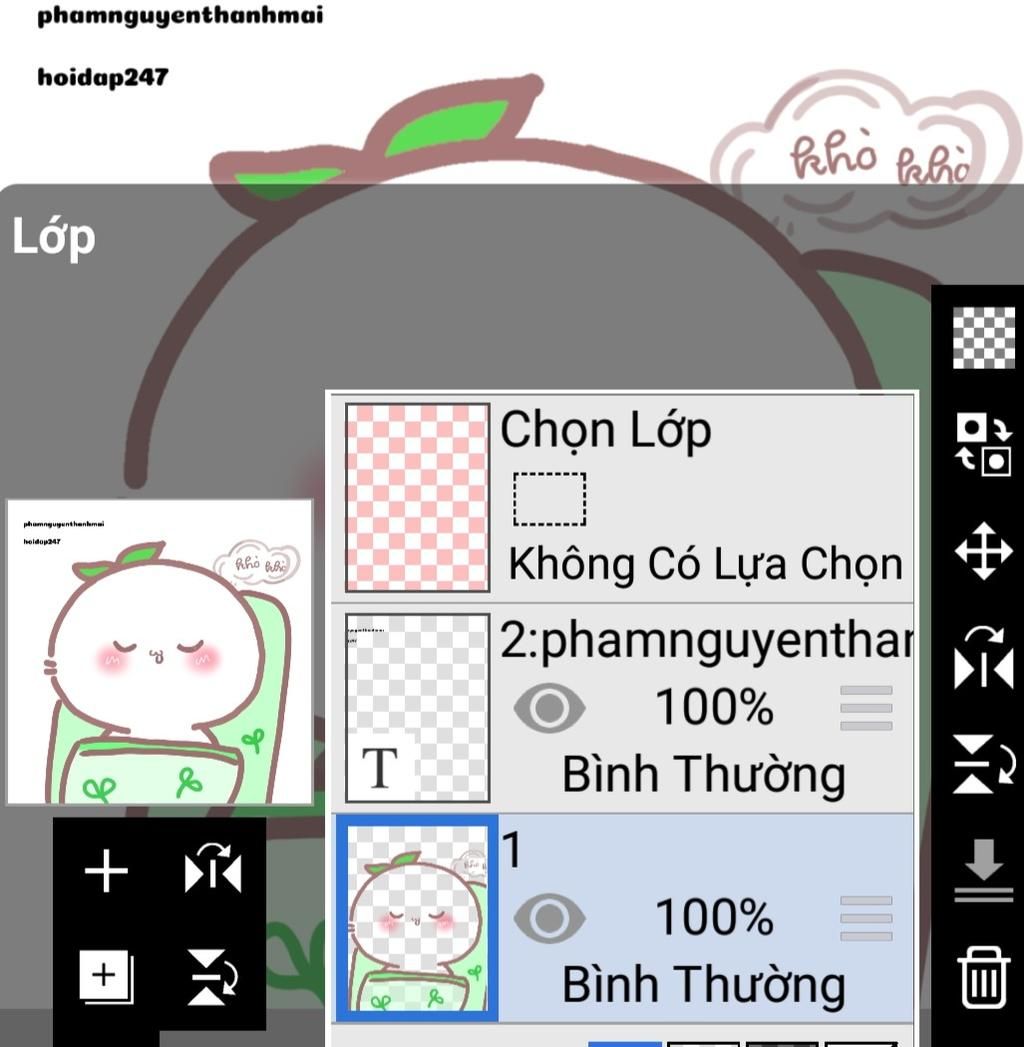Flip vertically using the right sidebar icon
The image size is (1024, 1047).
point(983,764)
